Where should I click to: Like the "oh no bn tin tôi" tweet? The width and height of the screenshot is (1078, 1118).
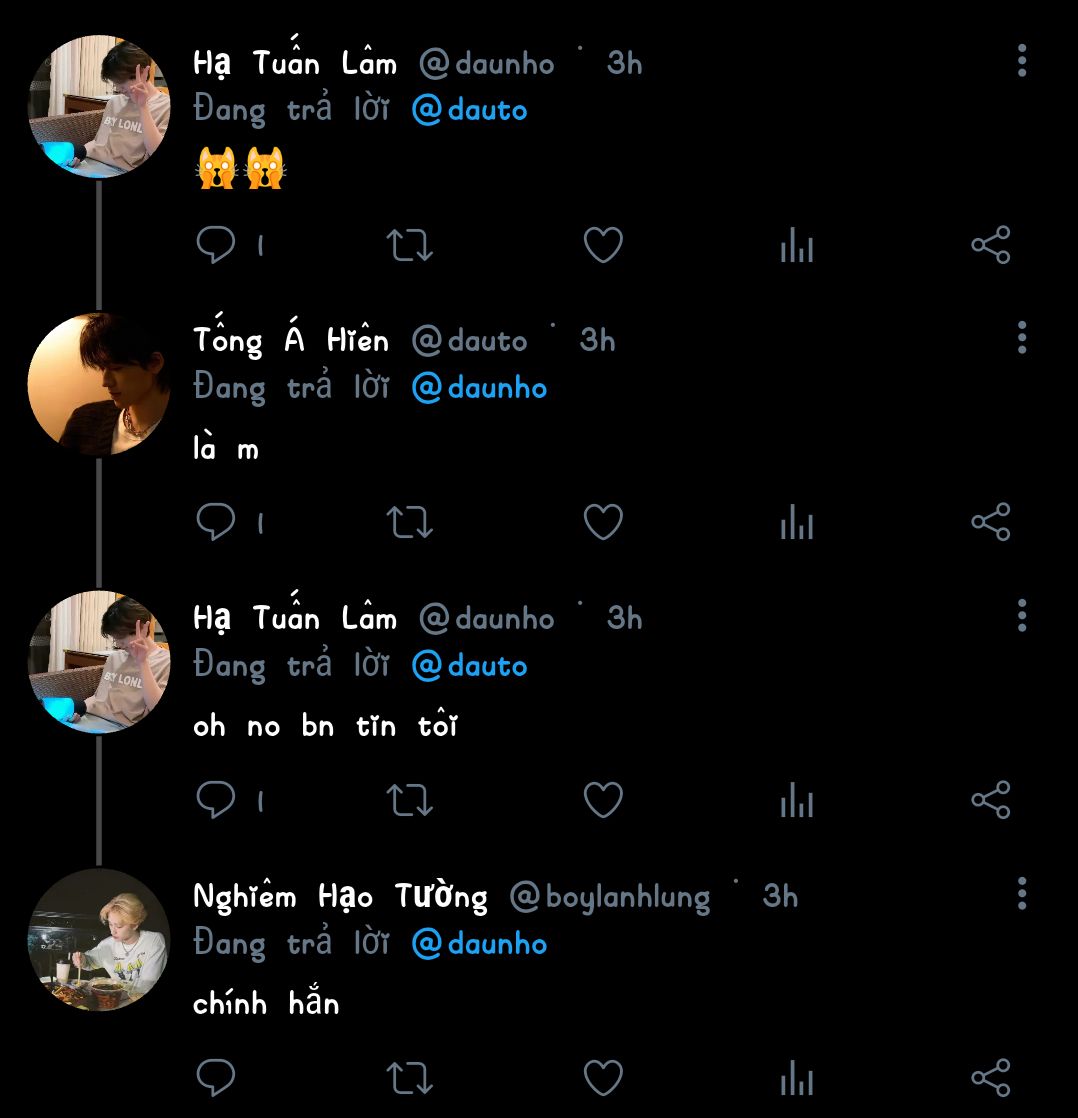603,800
